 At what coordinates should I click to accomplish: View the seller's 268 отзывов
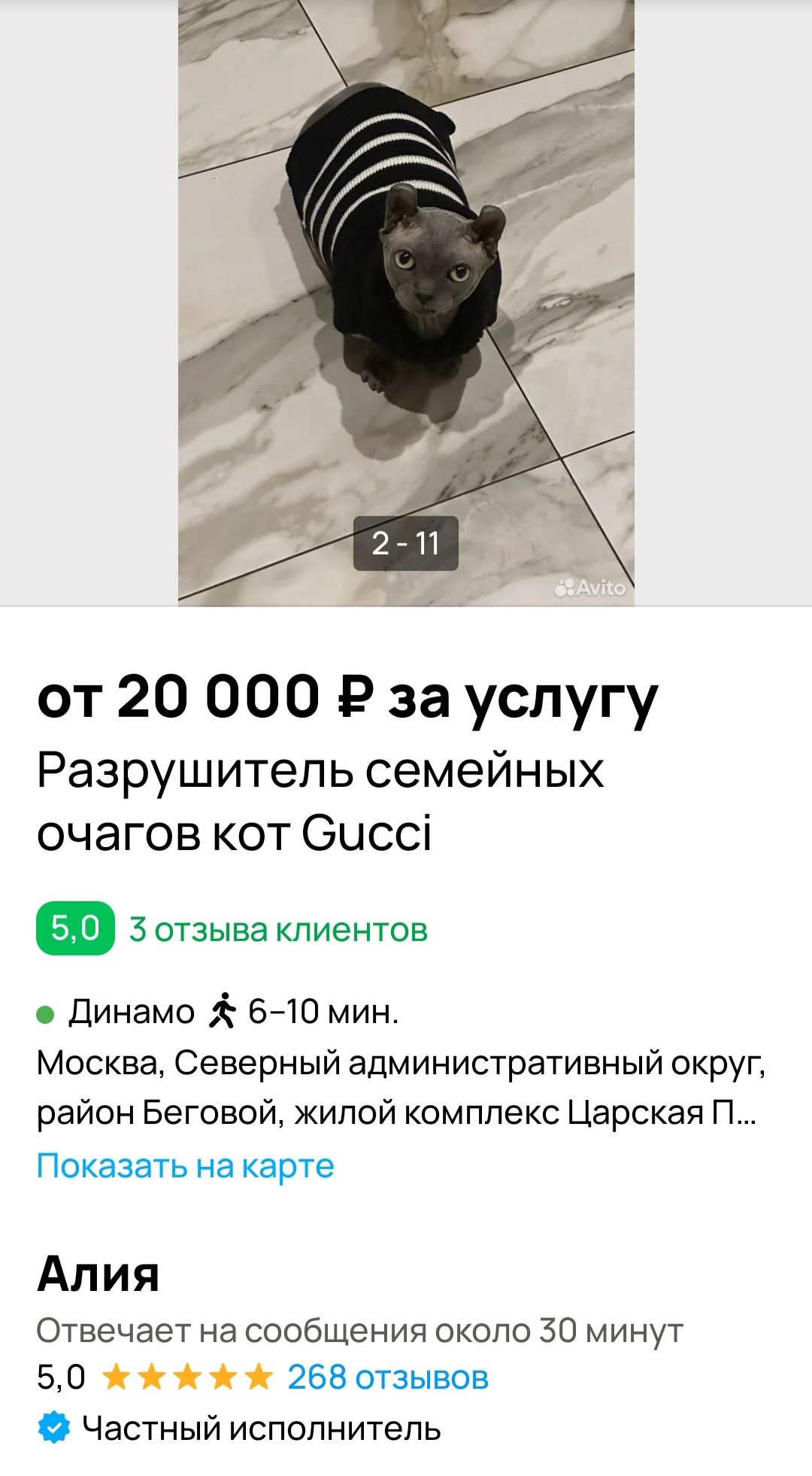pyautogui.click(x=388, y=1377)
